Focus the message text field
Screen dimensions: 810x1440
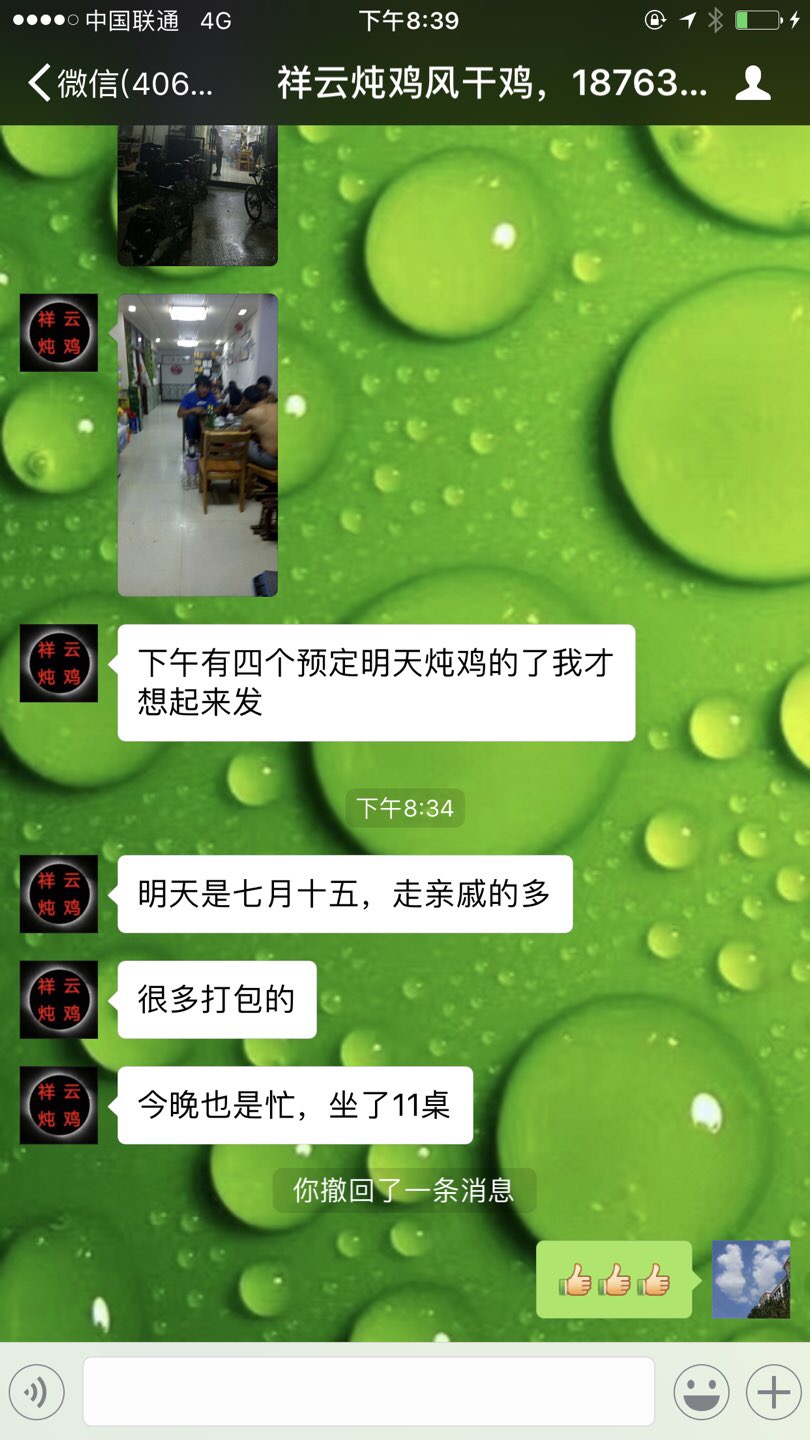pyautogui.click(x=368, y=1391)
